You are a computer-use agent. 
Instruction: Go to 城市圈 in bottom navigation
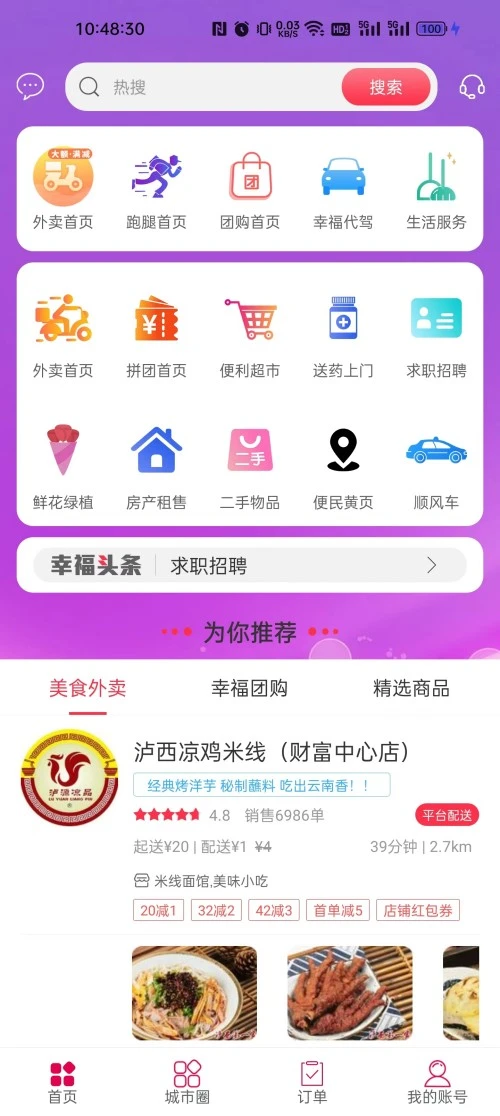point(187,1082)
